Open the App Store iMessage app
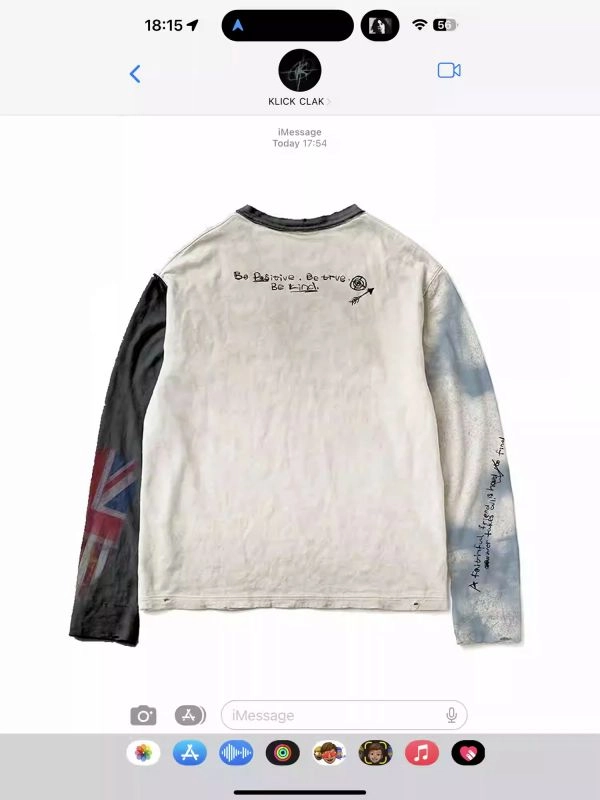Image resolution: width=600 pixels, height=800 pixels. (190, 753)
